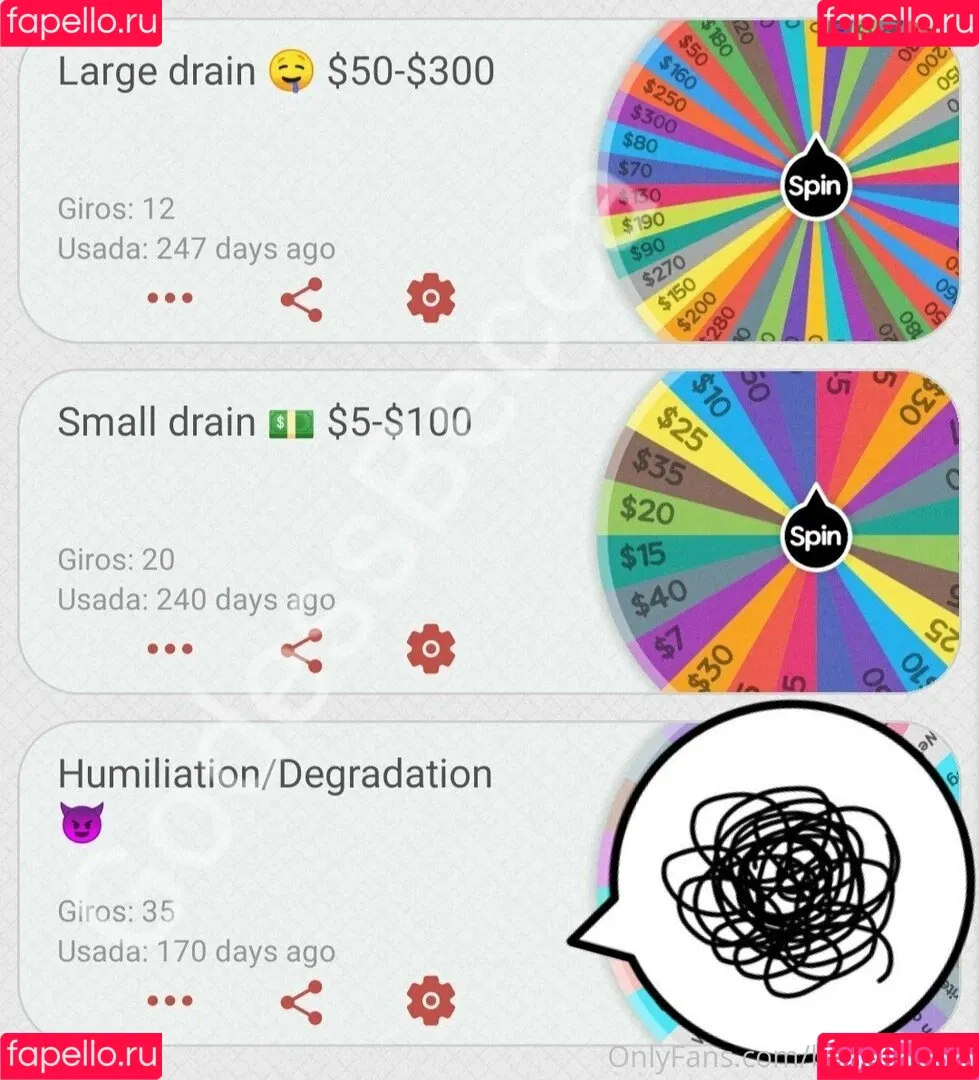
Task: Spin the Large drain $50-$300 wheel
Action: click(x=815, y=186)
